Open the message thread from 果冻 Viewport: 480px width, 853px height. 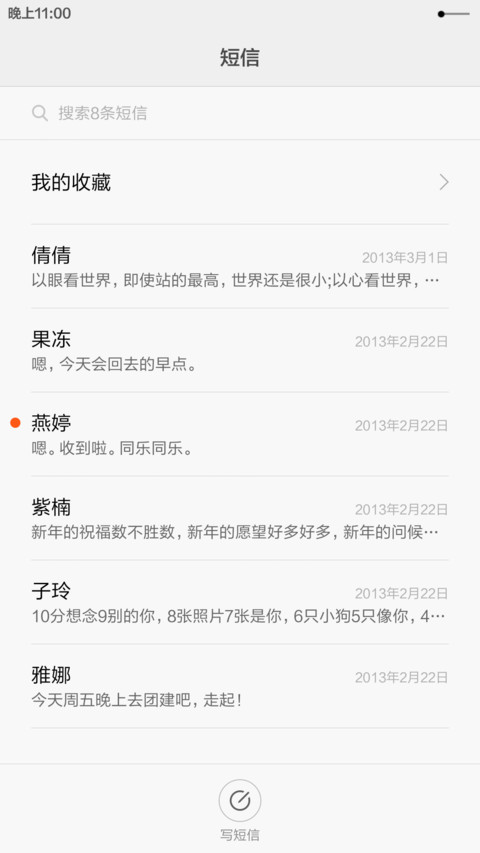[x=240, y=350]
